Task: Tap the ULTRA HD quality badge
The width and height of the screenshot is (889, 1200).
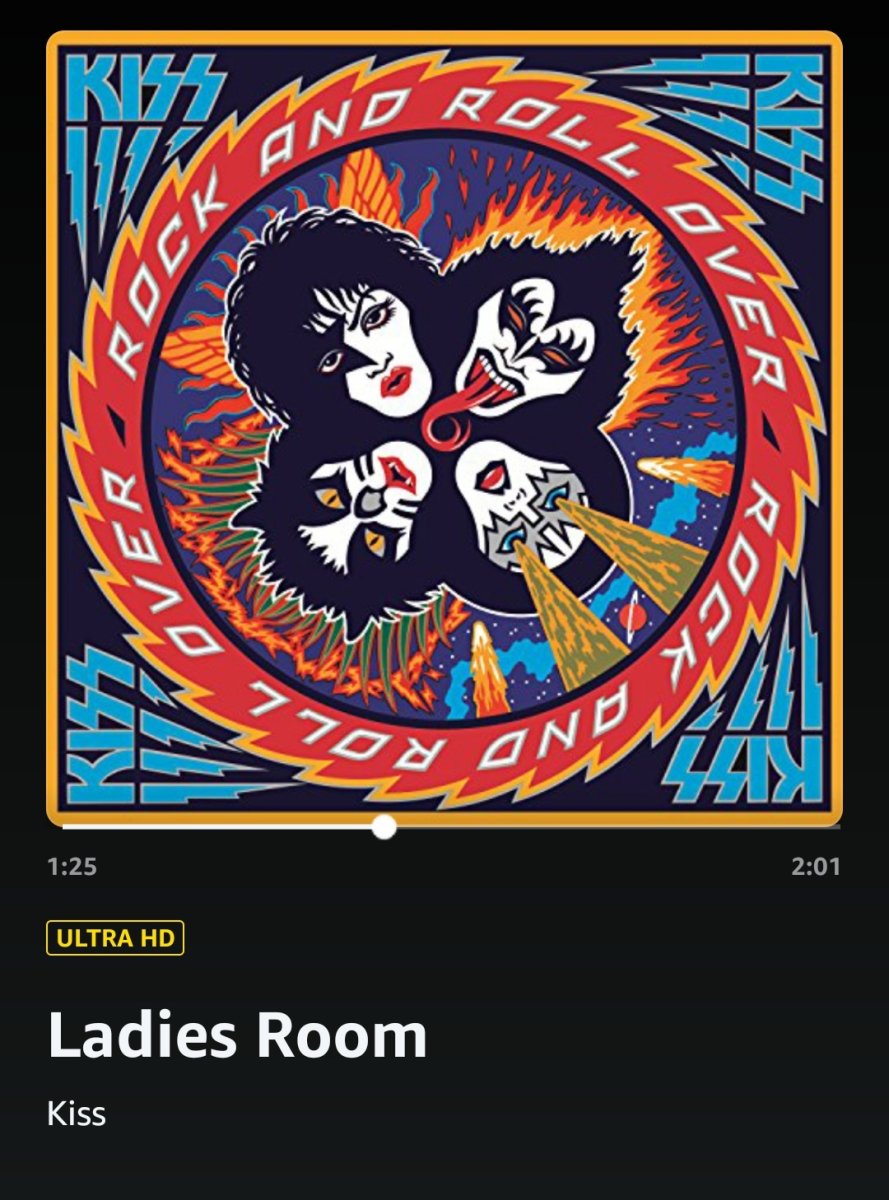Action: (x=115, y=938)
